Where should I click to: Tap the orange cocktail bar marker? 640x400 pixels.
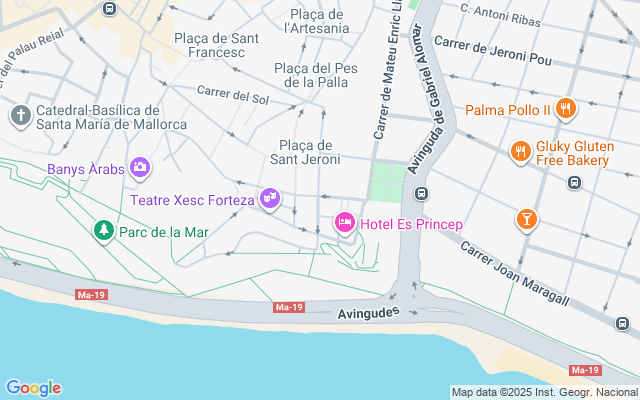click(527, 218)
